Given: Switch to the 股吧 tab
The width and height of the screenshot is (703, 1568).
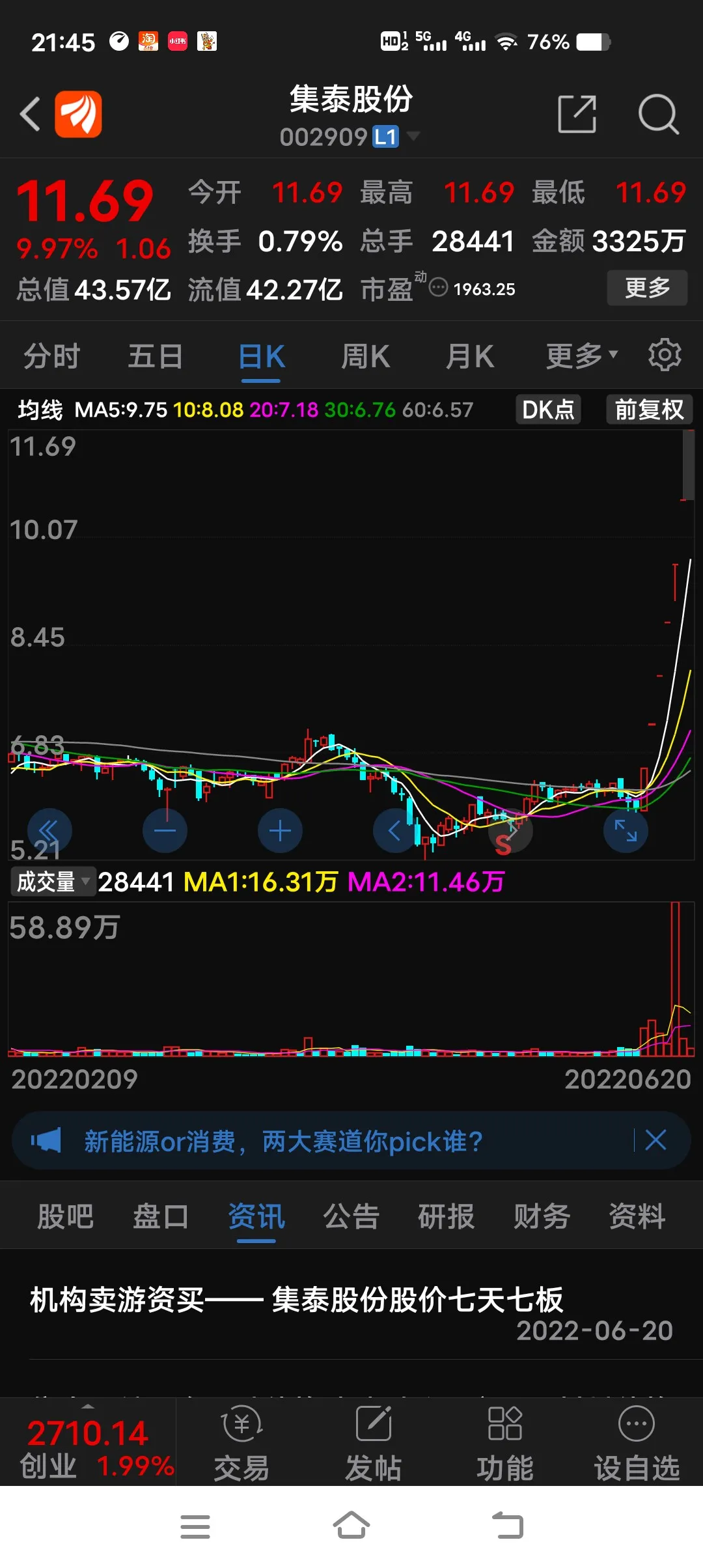Looking at the screenshot, I should (65, 1216).
